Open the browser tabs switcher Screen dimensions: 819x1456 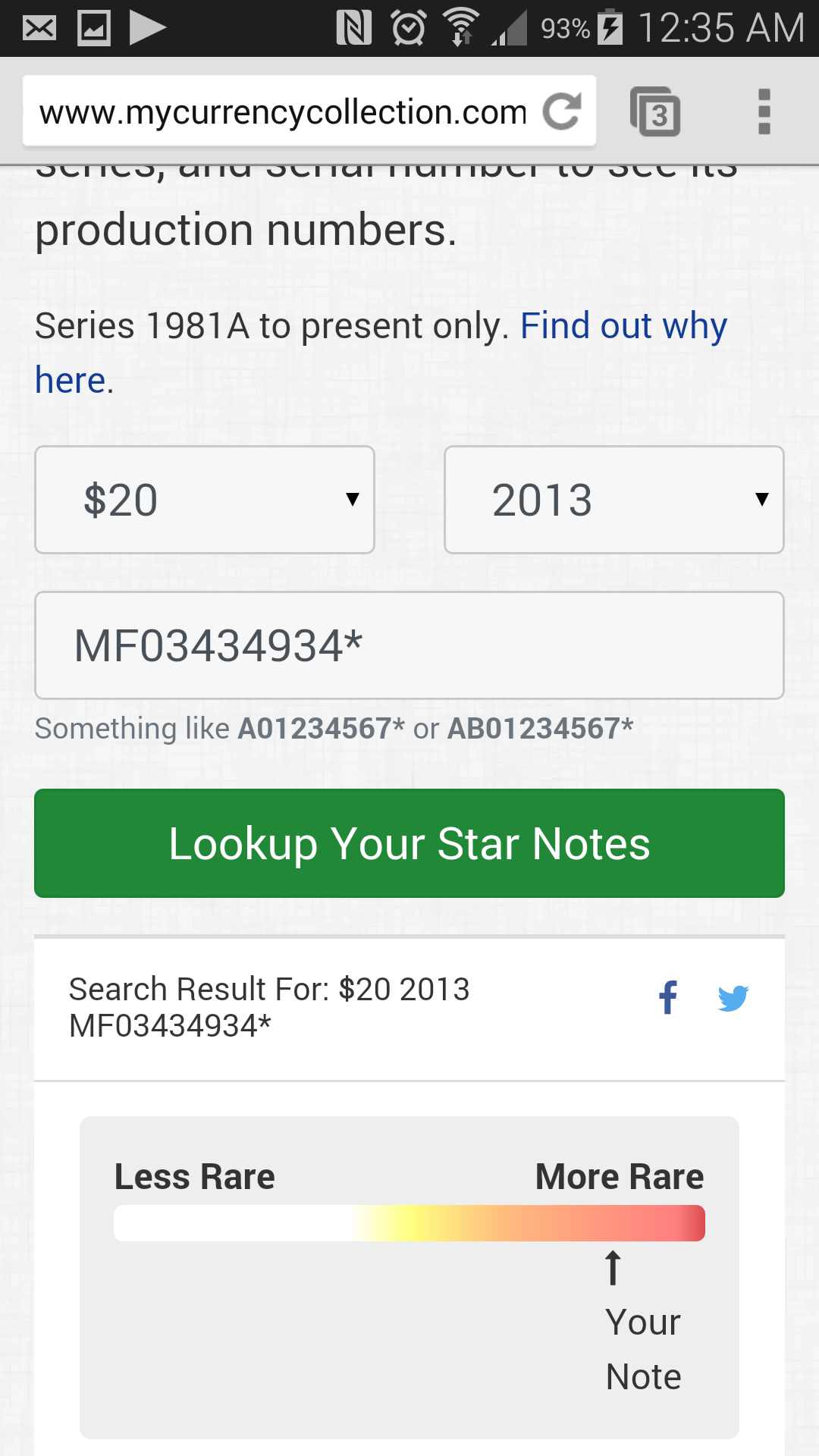(655, 112)
